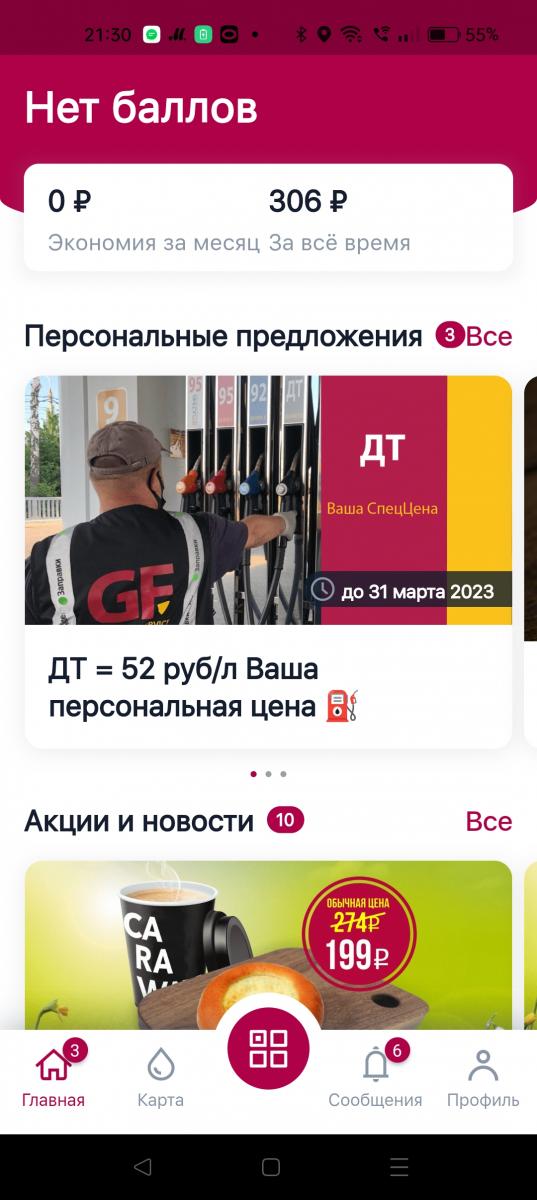Switch to the Карта tab
This screenshot has height=1200, width=537.
tap(160, 1078)
